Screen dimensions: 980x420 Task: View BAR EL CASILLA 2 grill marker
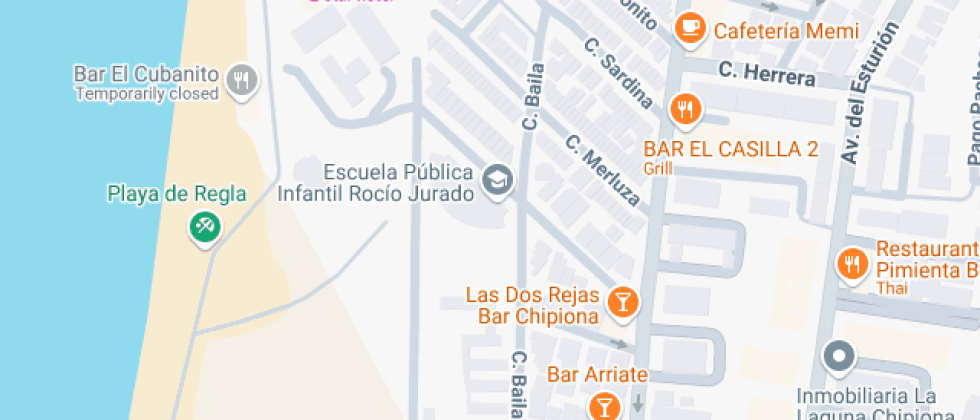[685, 109]
